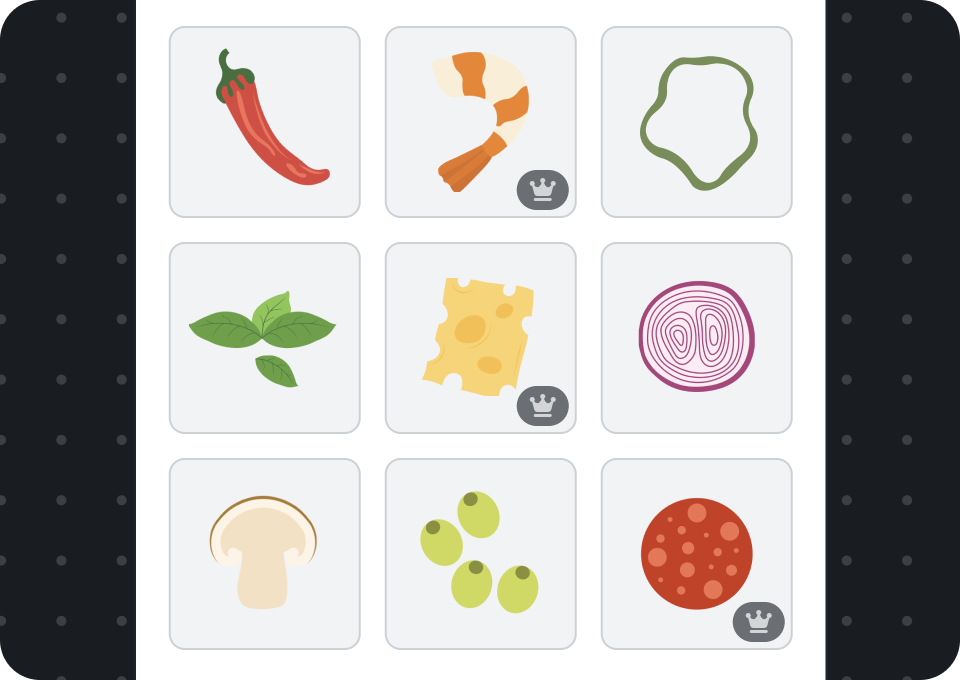Choose the premium shrimp tile
The height and width of the screenshot is (680, 960).
(480, 120)
